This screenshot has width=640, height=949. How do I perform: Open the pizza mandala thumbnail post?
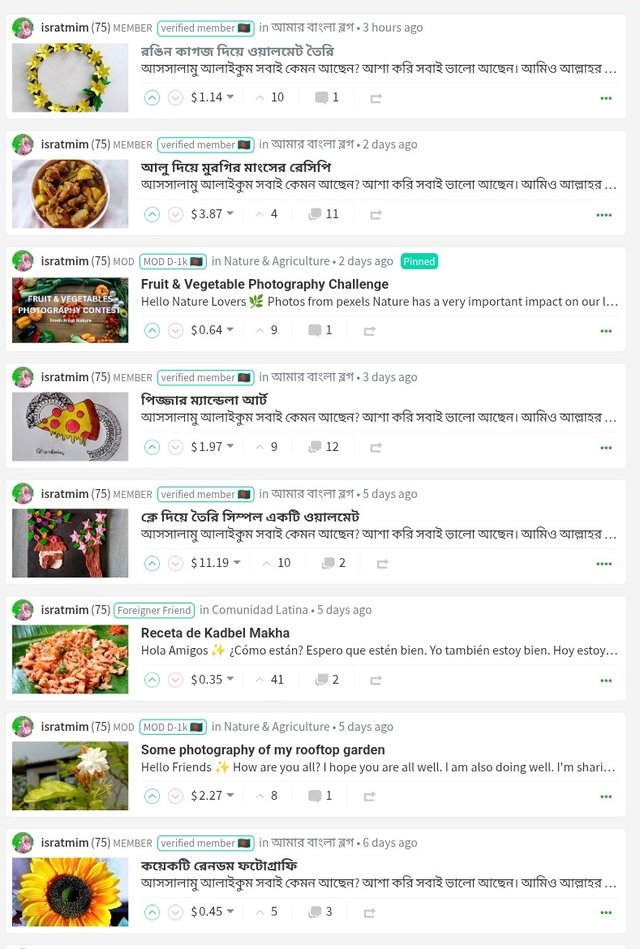[70, 427]
